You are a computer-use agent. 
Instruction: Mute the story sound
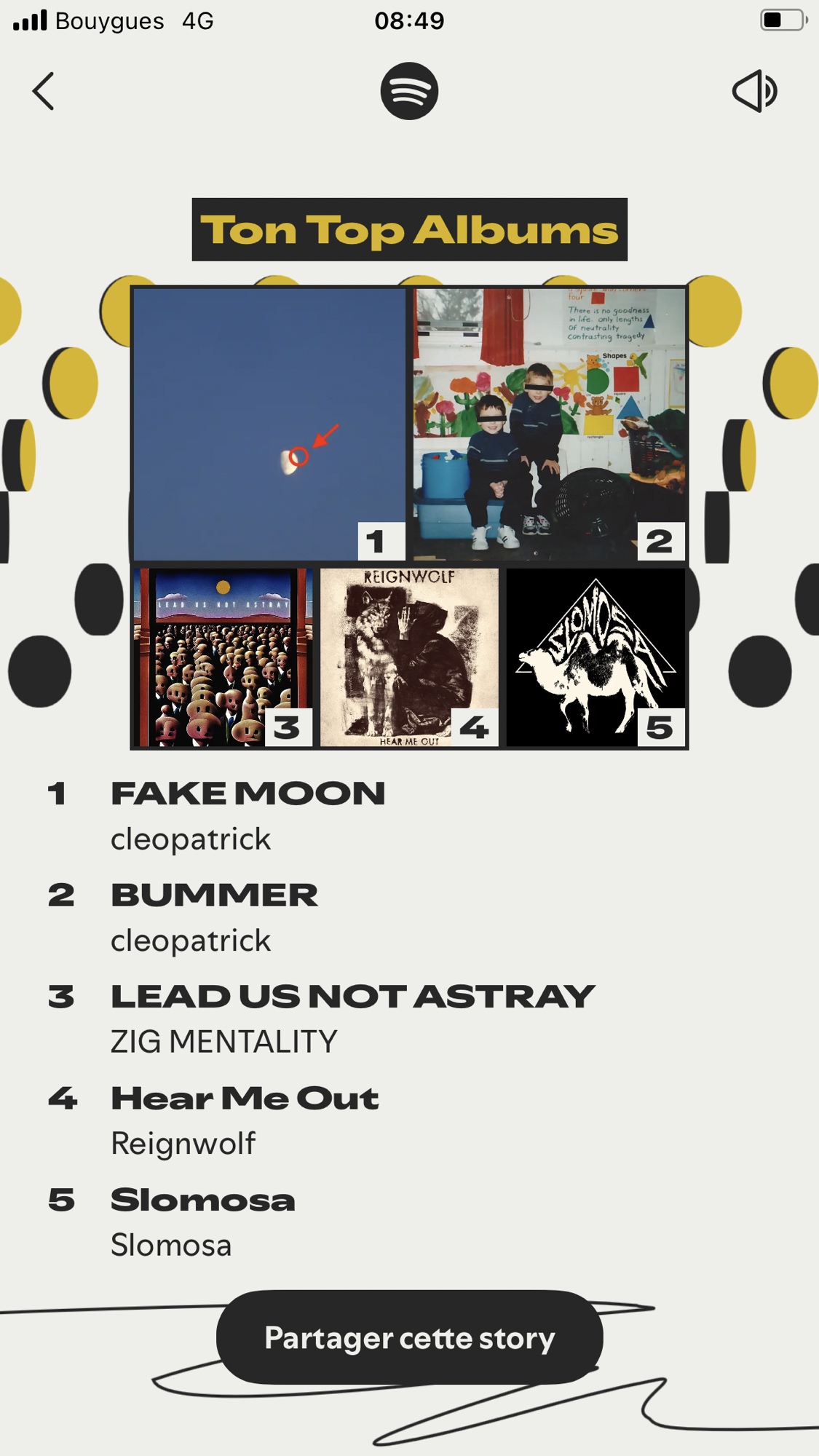754,91
